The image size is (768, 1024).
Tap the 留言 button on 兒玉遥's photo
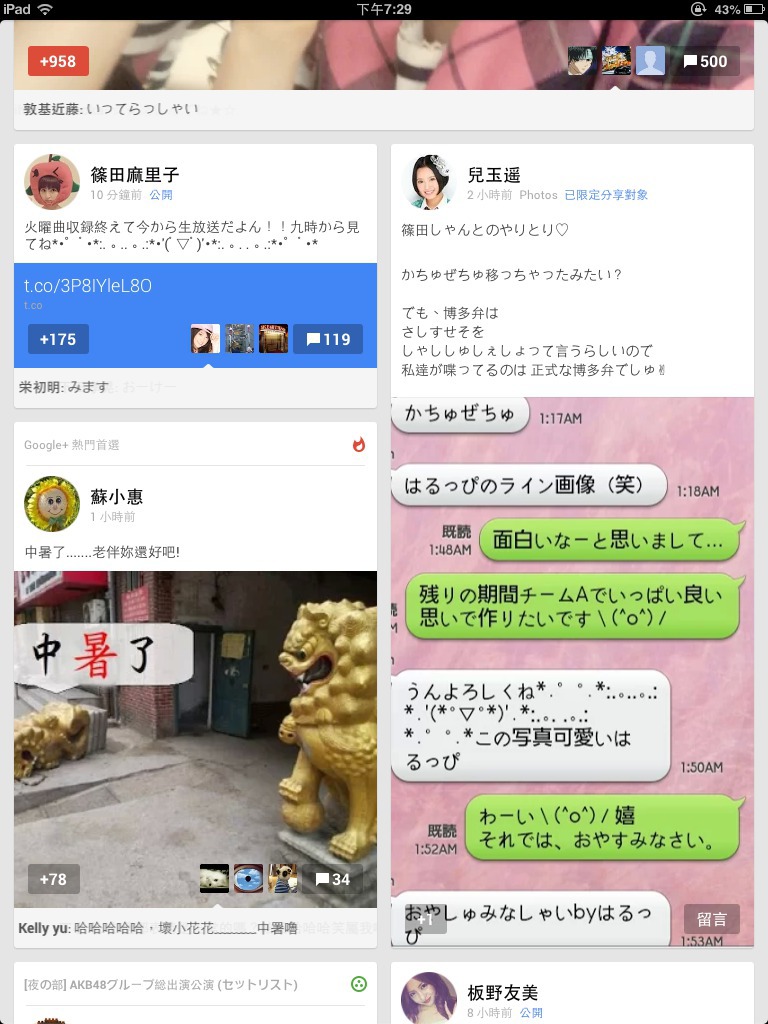[711, 919]
